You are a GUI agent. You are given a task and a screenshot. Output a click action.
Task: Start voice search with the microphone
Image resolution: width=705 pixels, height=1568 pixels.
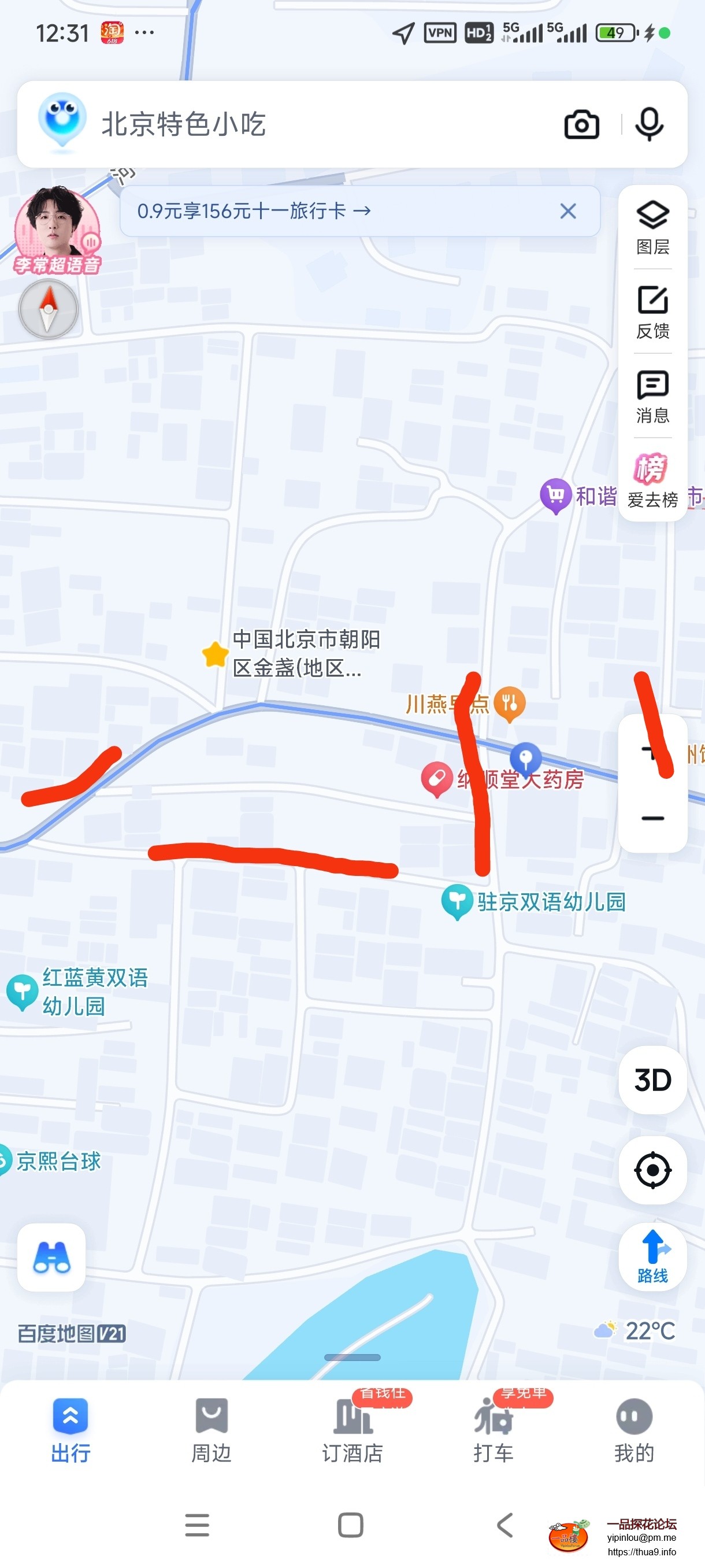(x=648, y=124)
